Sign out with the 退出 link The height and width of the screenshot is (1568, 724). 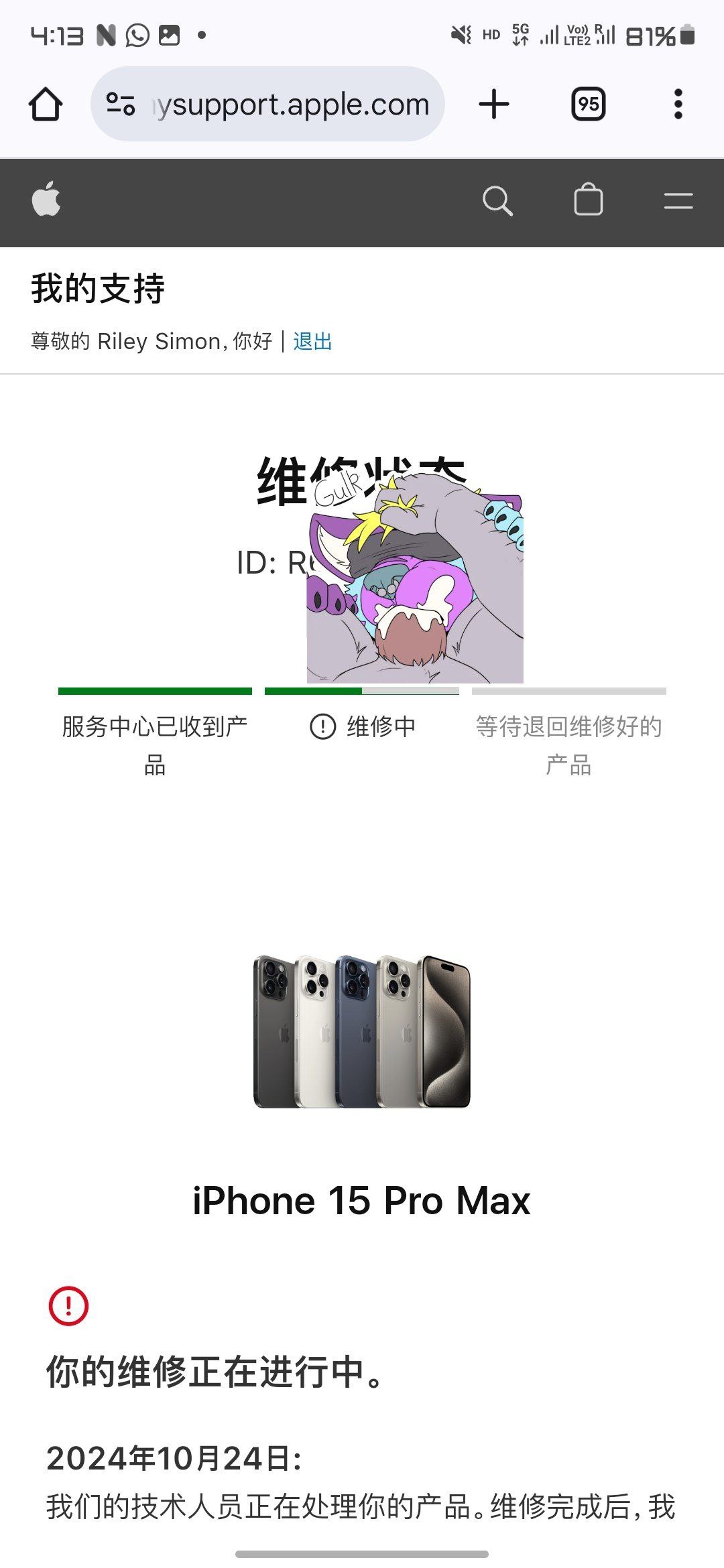point(312,342)
